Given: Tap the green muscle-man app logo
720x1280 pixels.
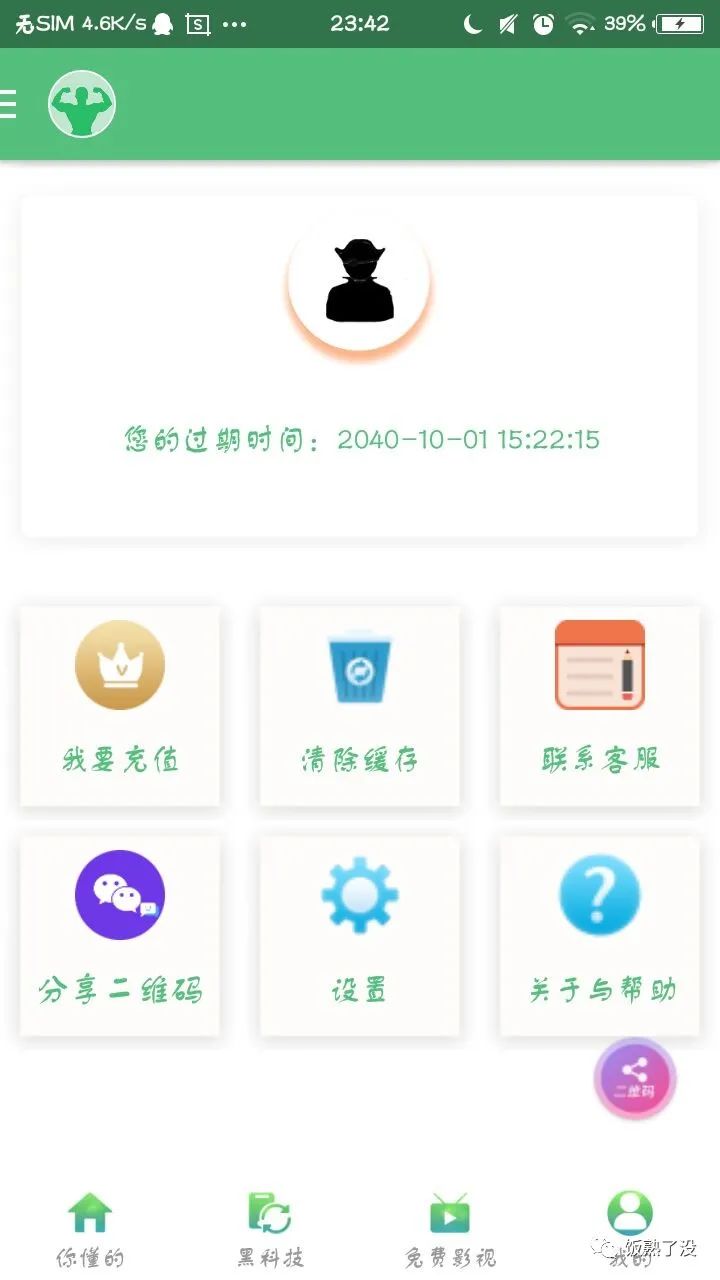Looking at the screenshot, I should (81, 104).
